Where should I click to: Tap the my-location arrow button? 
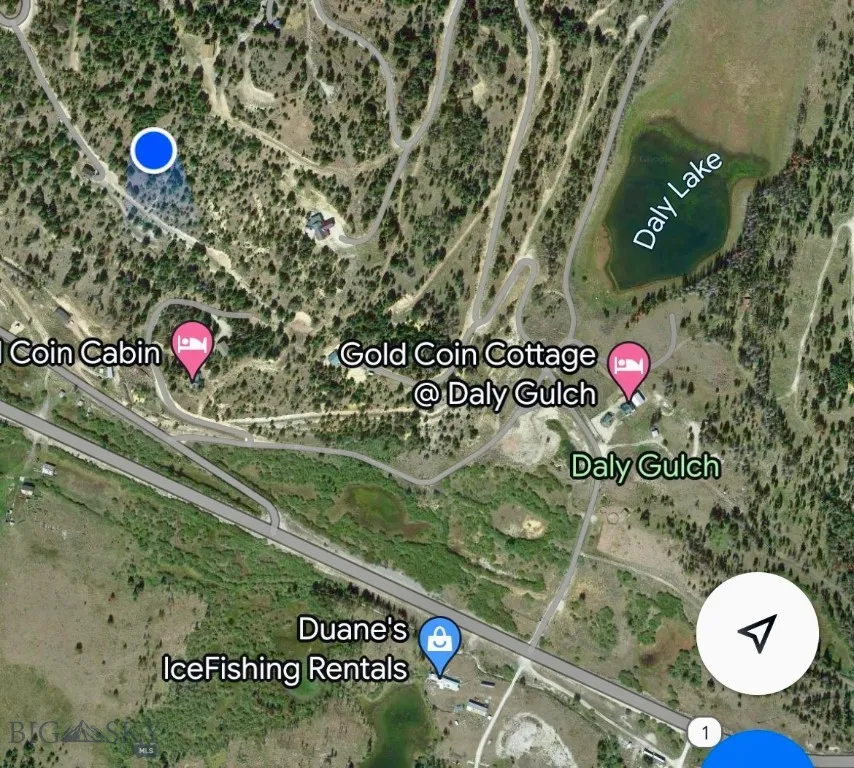pos(757,633)
